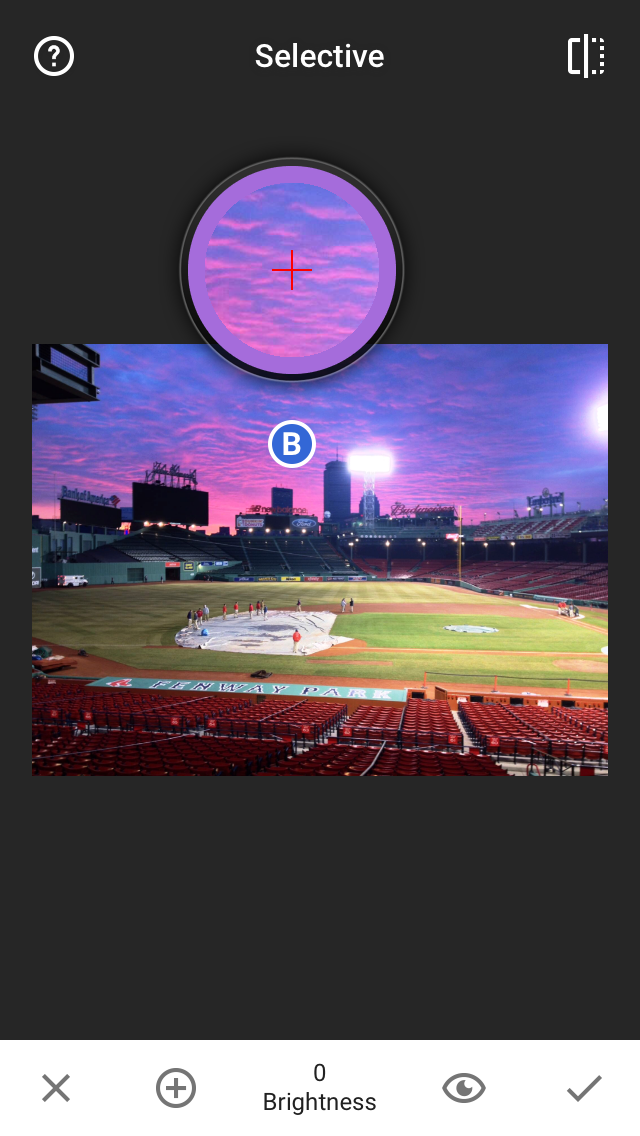
Task: Add a new control point
Action: tap(176, 1088)
